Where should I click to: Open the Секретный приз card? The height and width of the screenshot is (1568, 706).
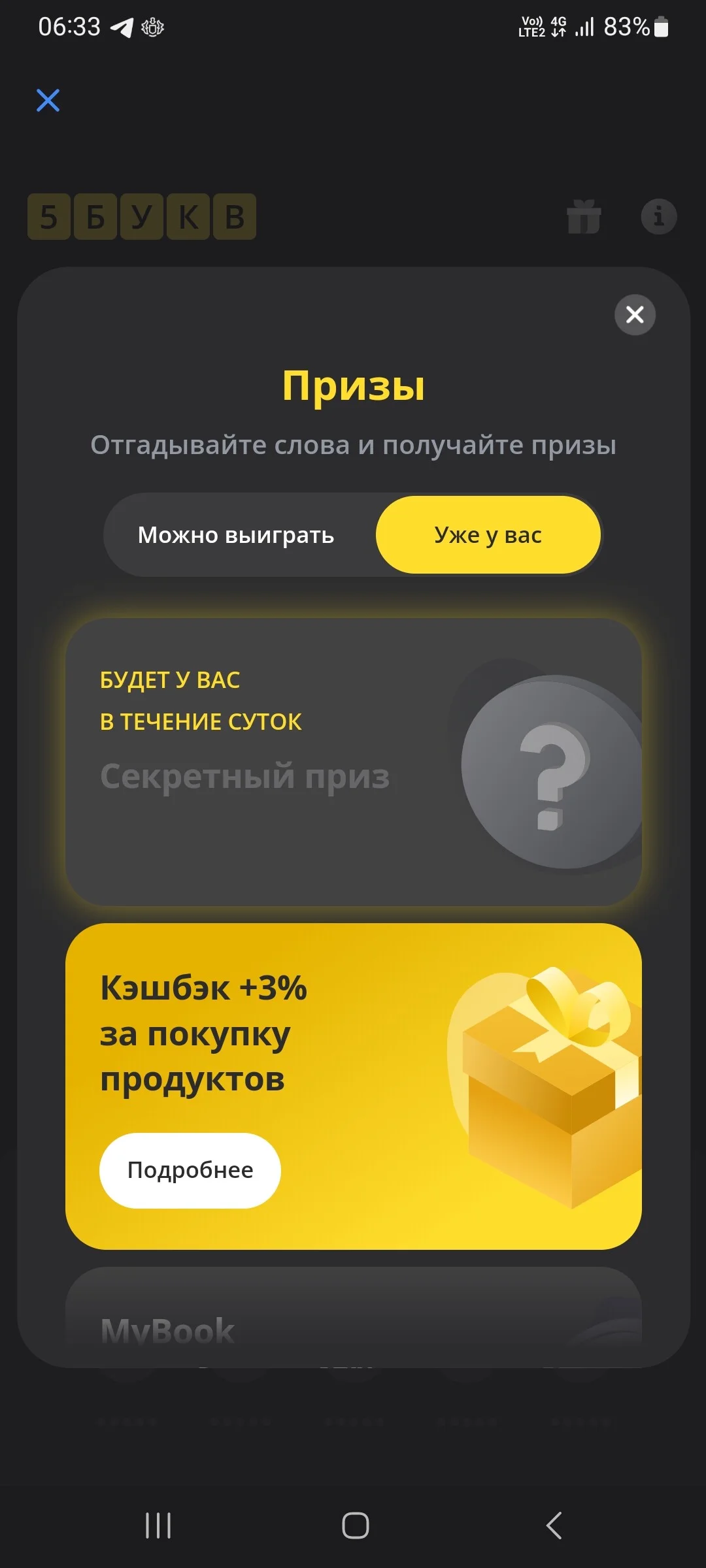click(354, 762)
